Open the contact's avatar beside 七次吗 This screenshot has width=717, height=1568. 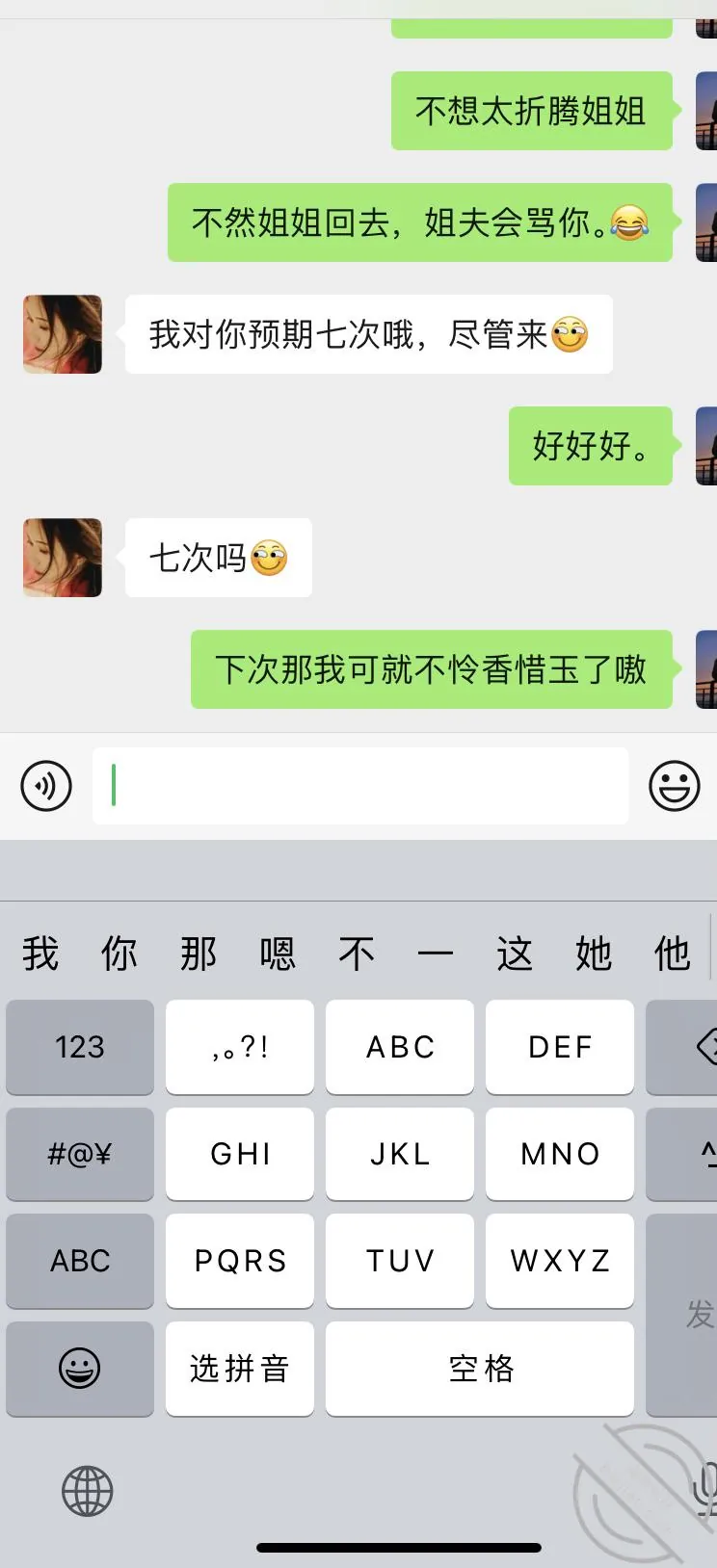(63, 558)
